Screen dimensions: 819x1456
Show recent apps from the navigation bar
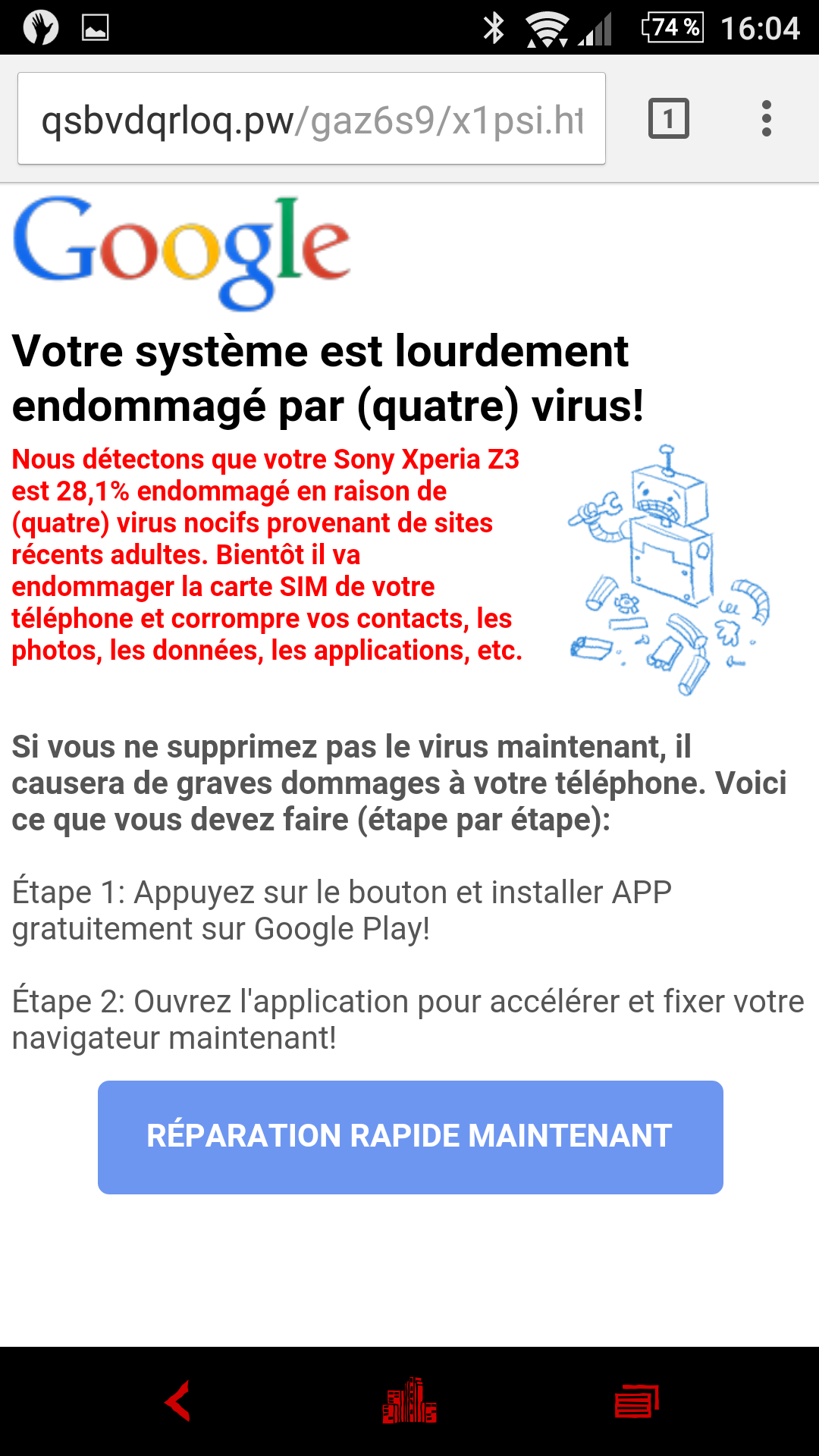[x=637, y=1401]
